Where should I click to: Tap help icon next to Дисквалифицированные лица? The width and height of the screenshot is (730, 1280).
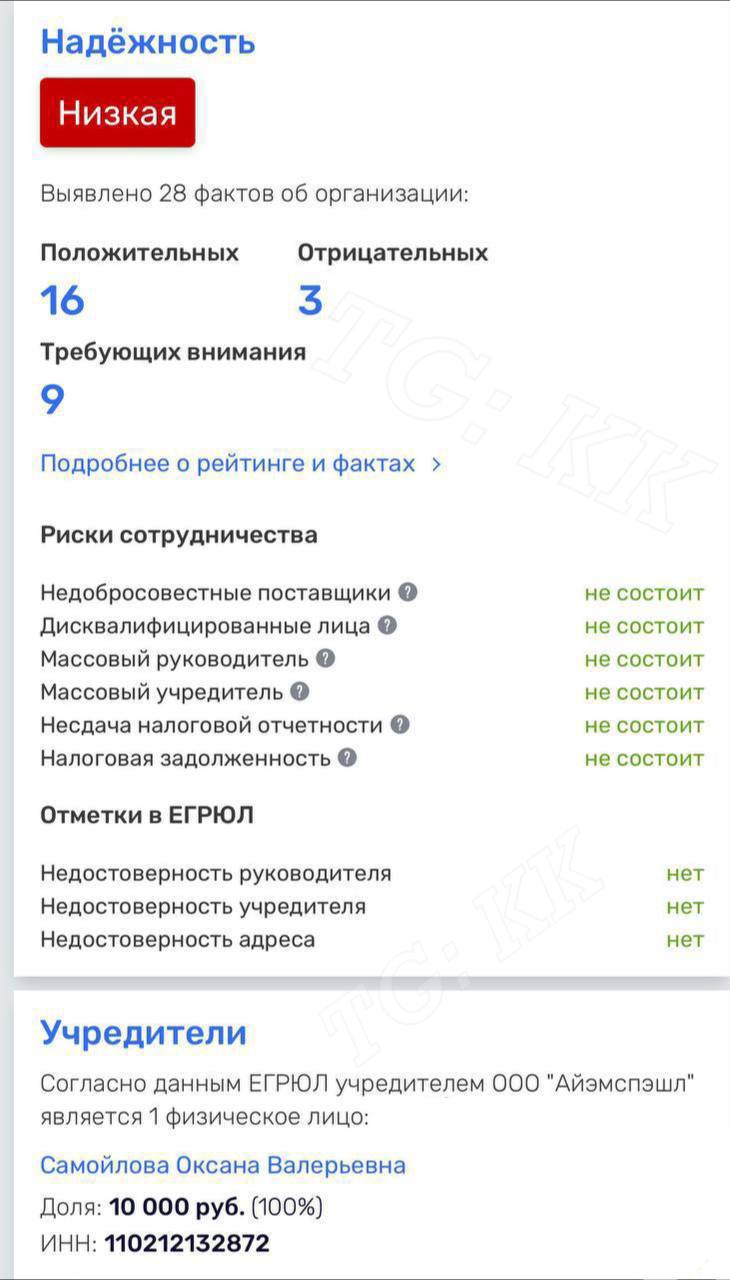tap(388, 626)
